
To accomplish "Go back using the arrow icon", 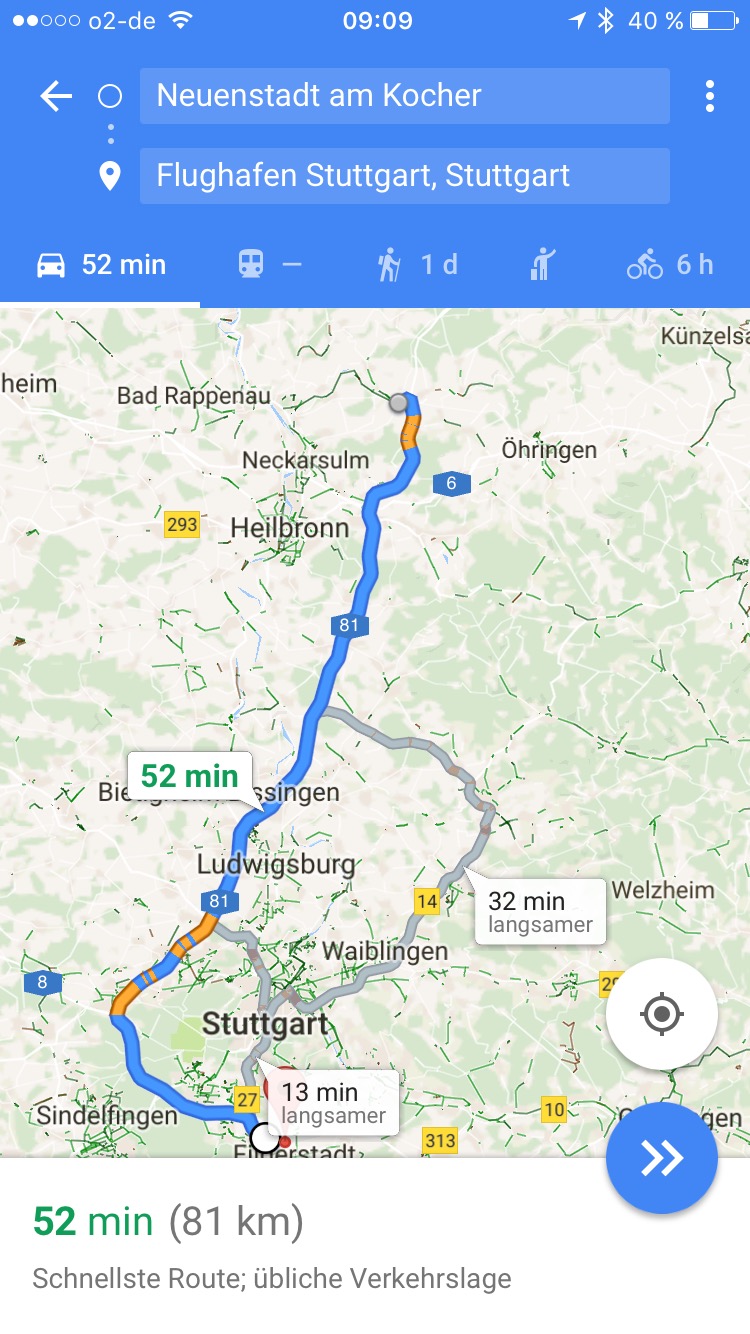I will tap(56, 96).
